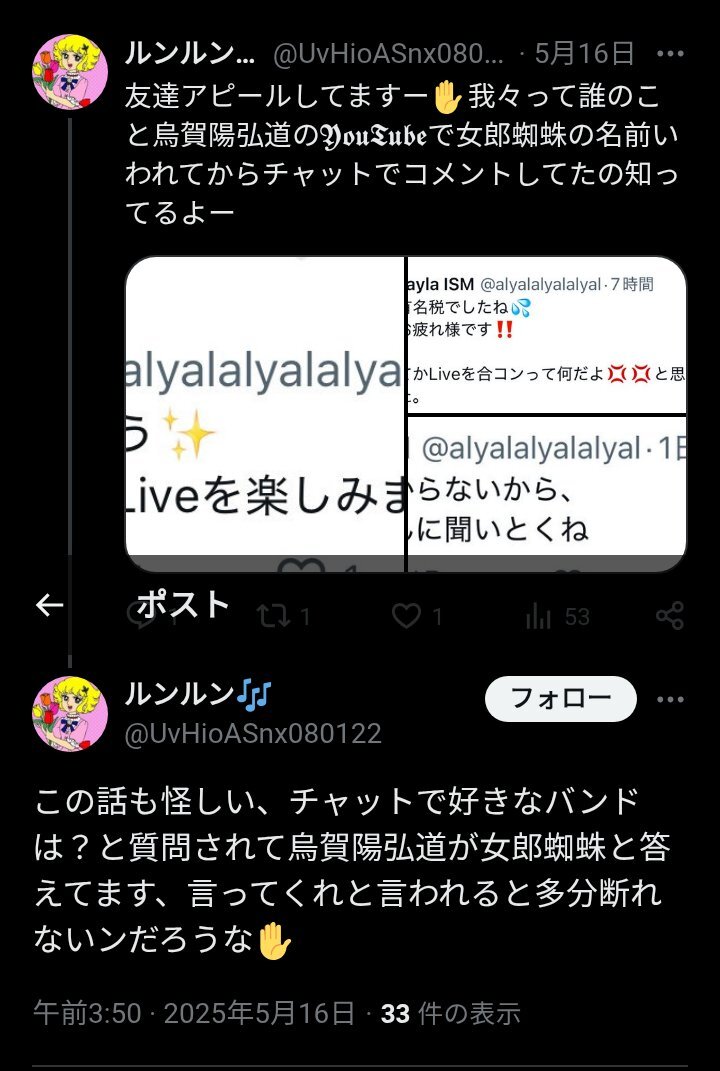The image size is (720, 1071).
Task: Open the large left image reading alyalalyalalya
Action: [265, 414]
